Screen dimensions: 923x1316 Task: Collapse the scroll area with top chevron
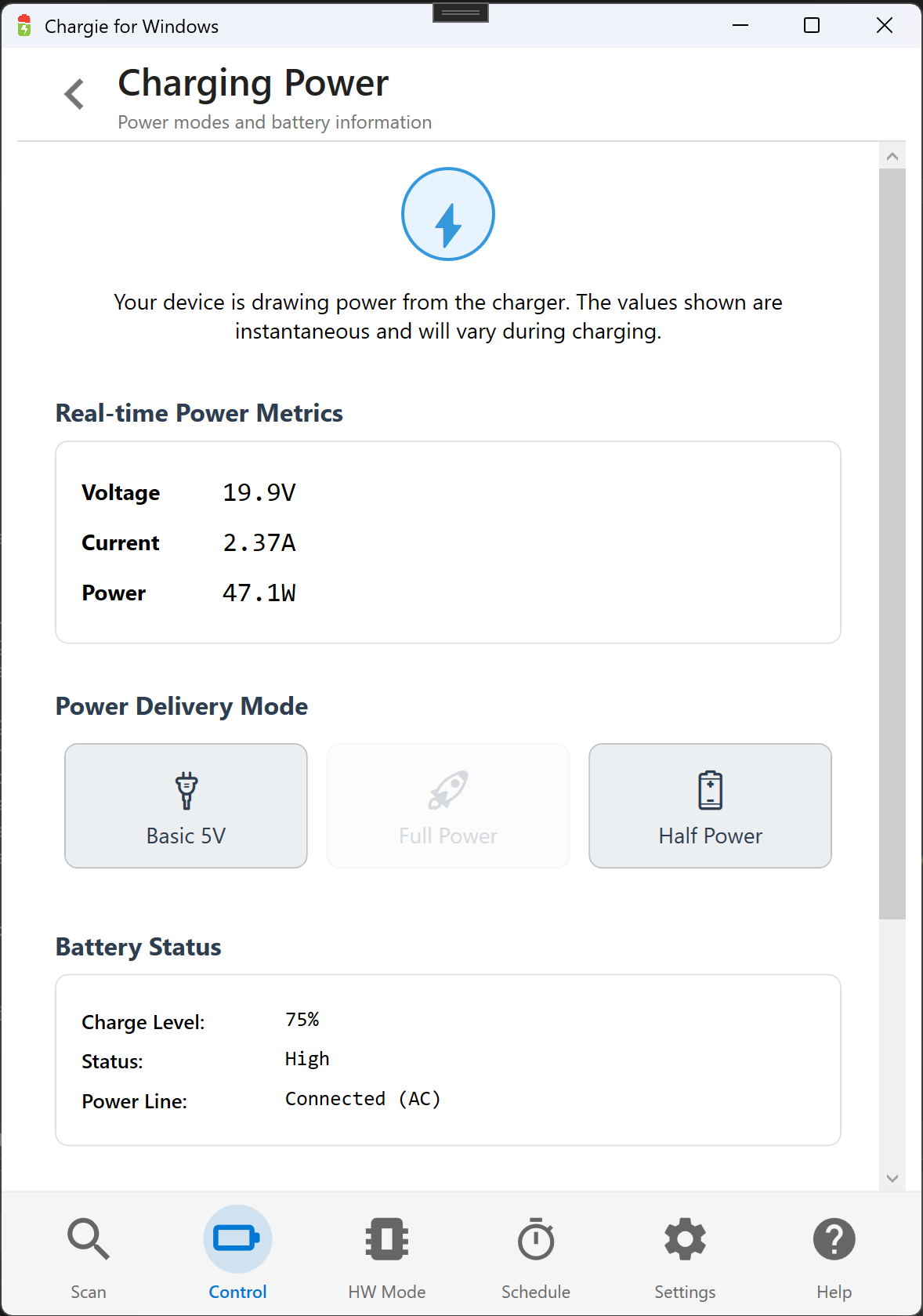[892, 155]
